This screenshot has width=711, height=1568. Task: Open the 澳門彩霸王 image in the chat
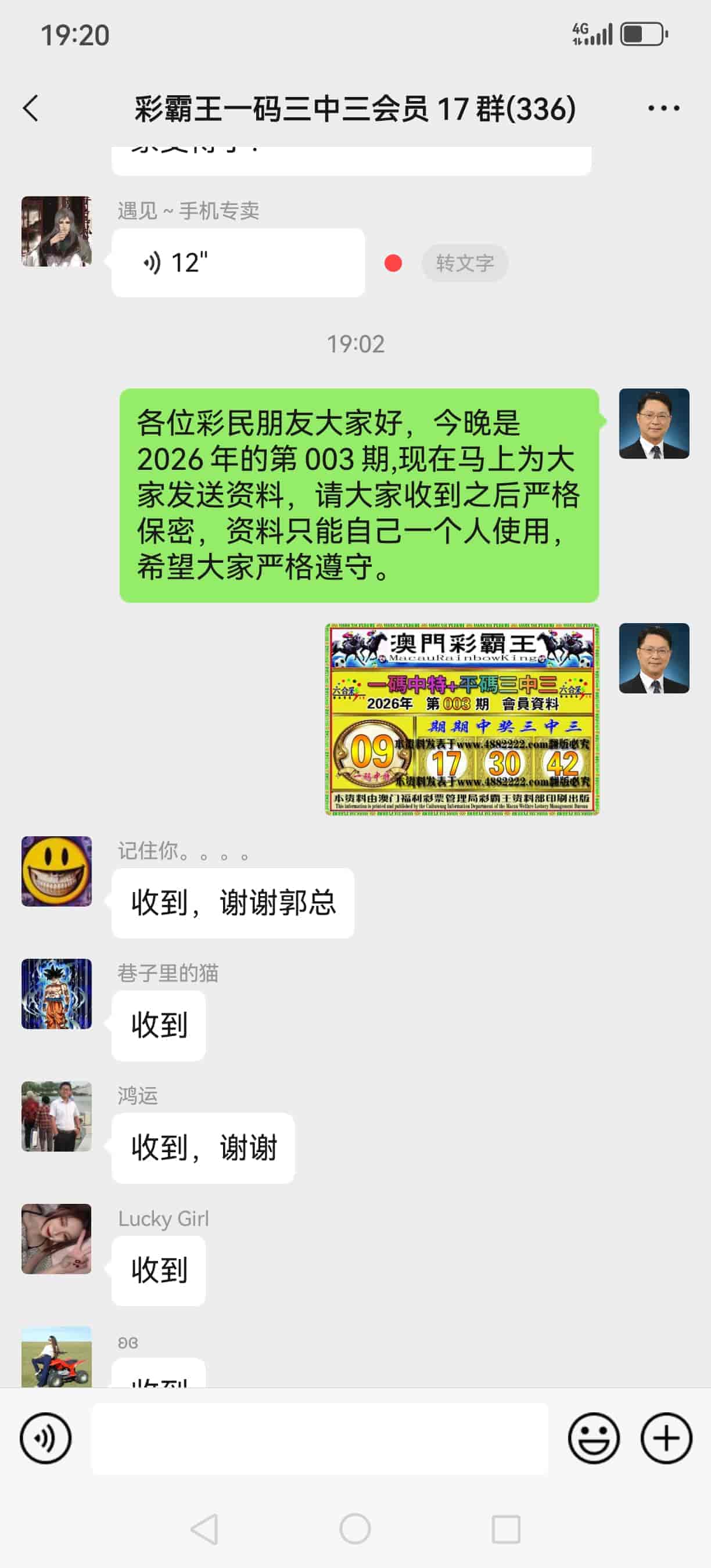coord(462,719)
